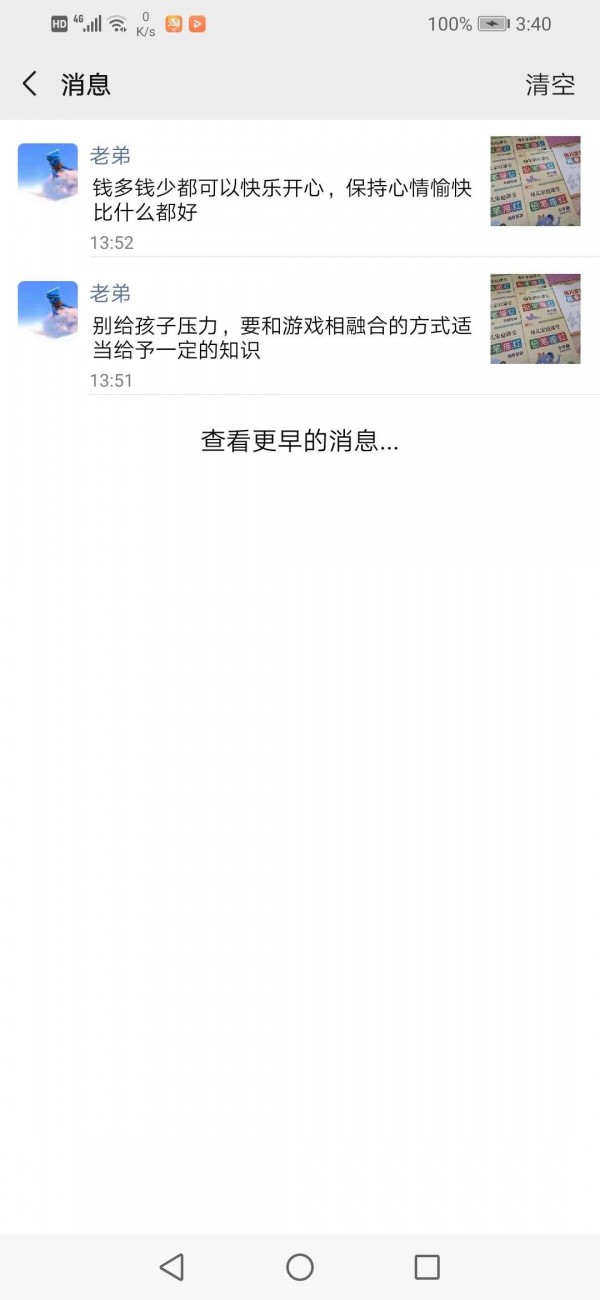Go back from the 消息 page
Screen dimensions: 600x1300
(x=30, y=84)
